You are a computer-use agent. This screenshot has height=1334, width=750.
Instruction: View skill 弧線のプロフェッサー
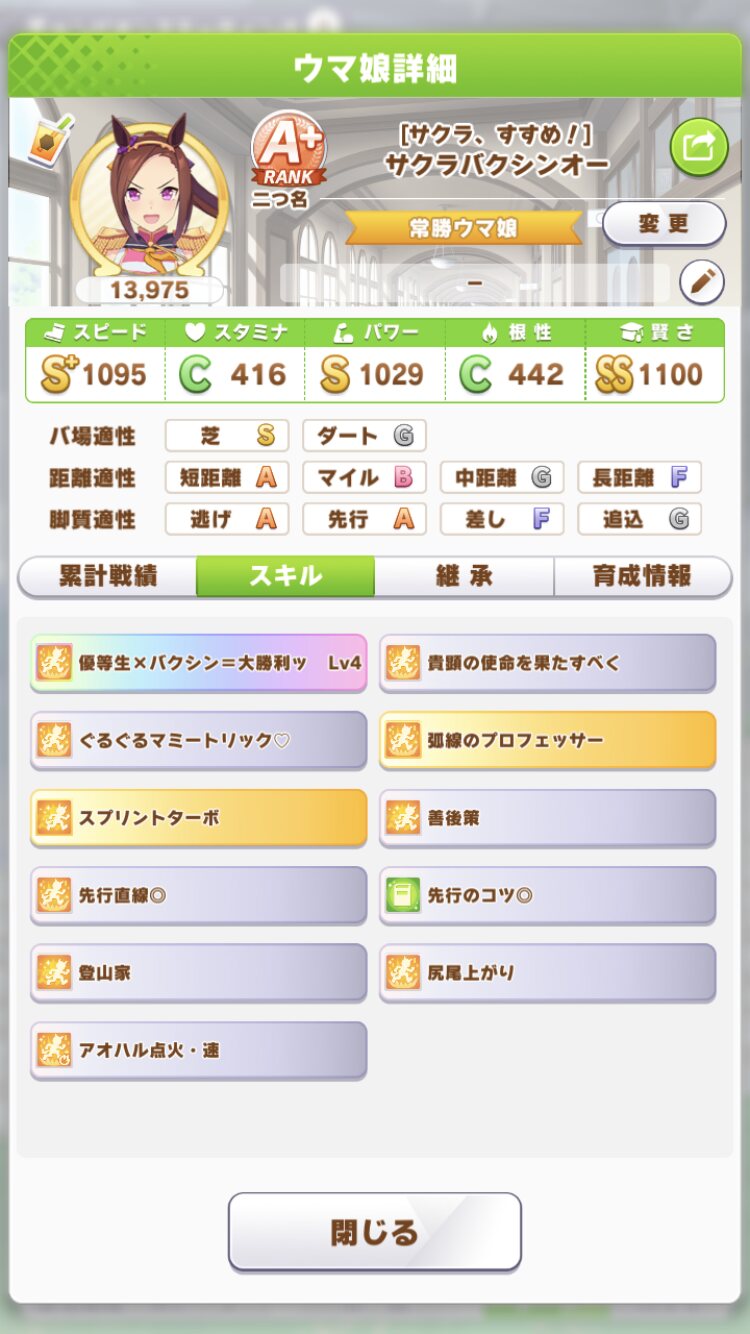click(547, 740)
